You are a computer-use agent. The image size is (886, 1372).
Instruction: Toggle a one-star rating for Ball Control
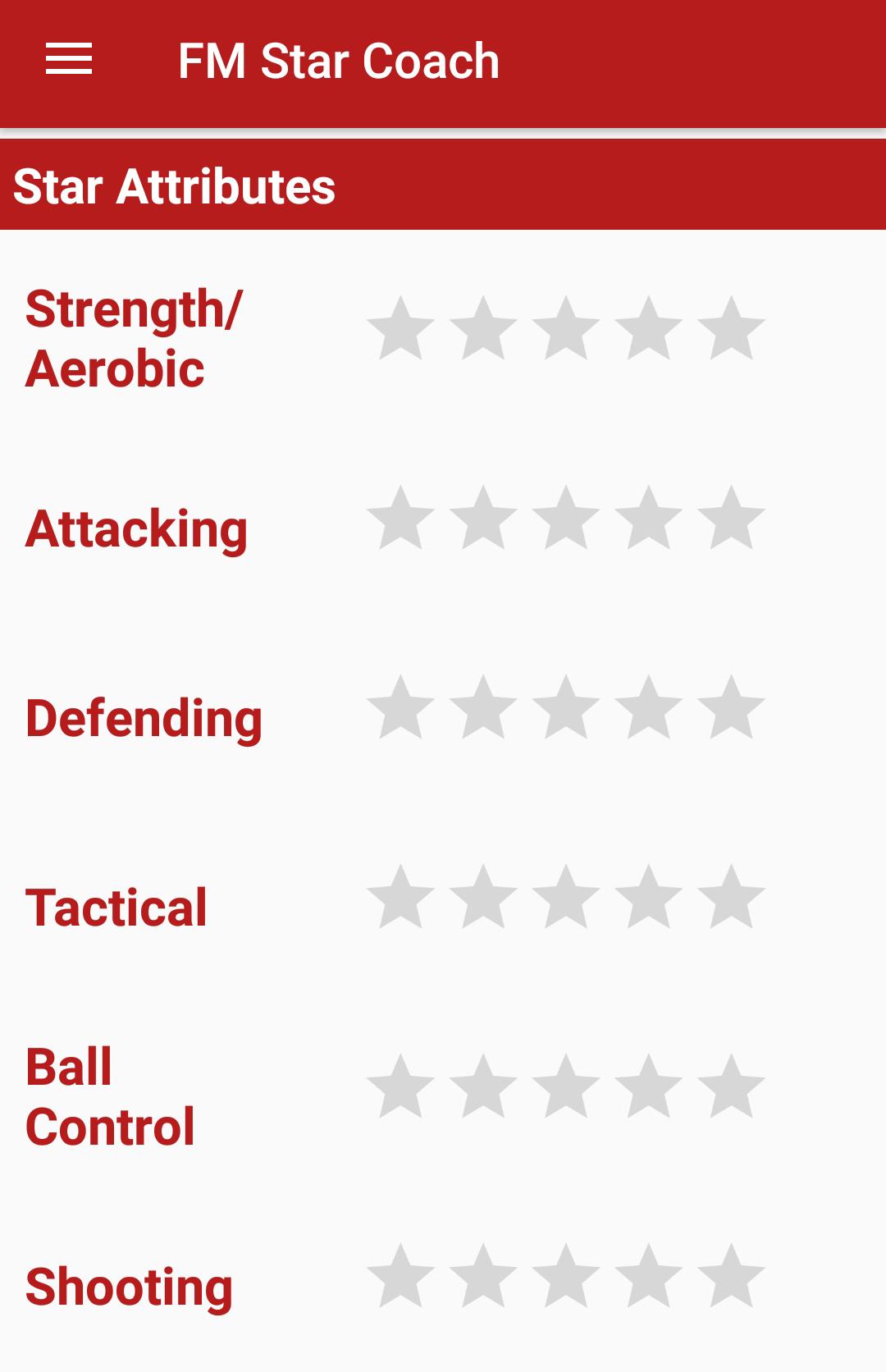[401, 1087]
